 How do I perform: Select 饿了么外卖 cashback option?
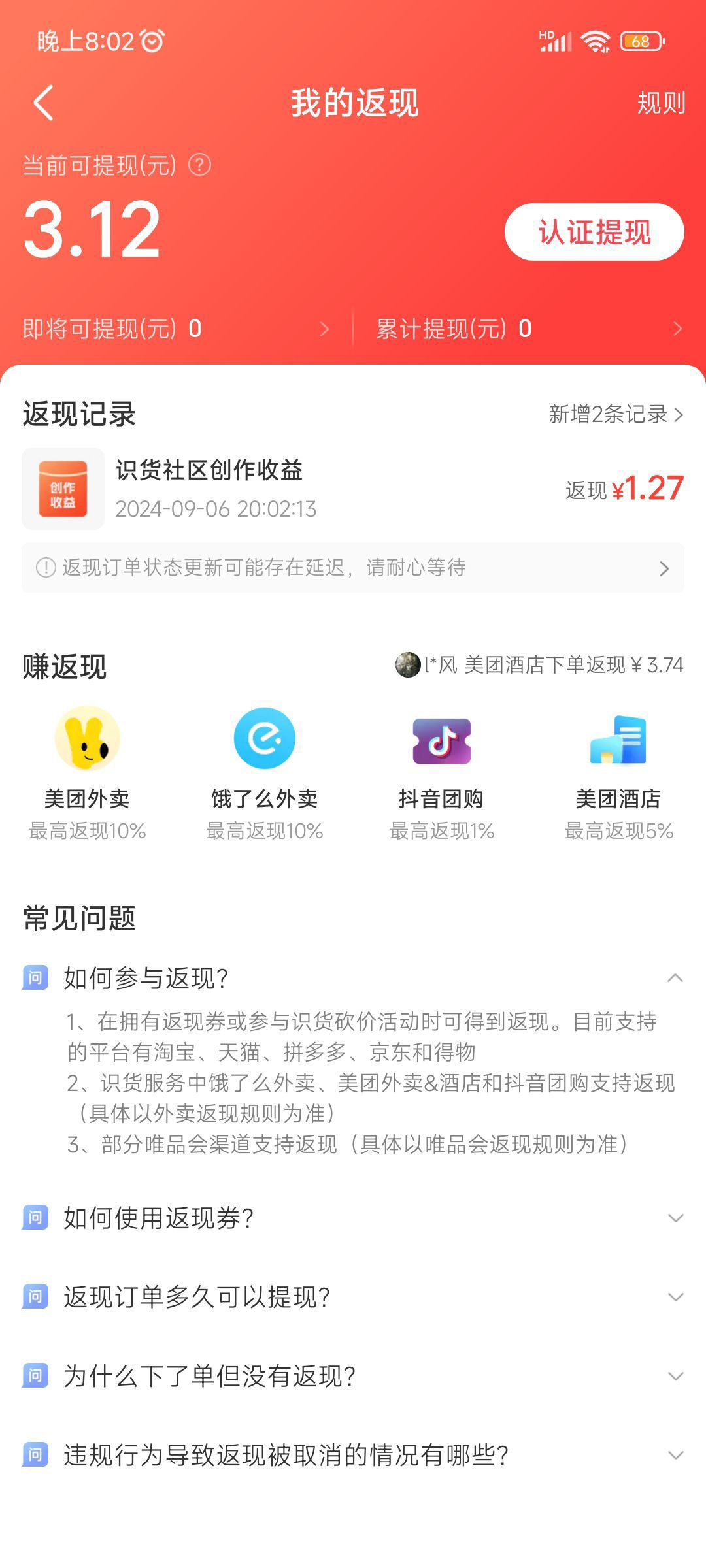tap(265, 771)
